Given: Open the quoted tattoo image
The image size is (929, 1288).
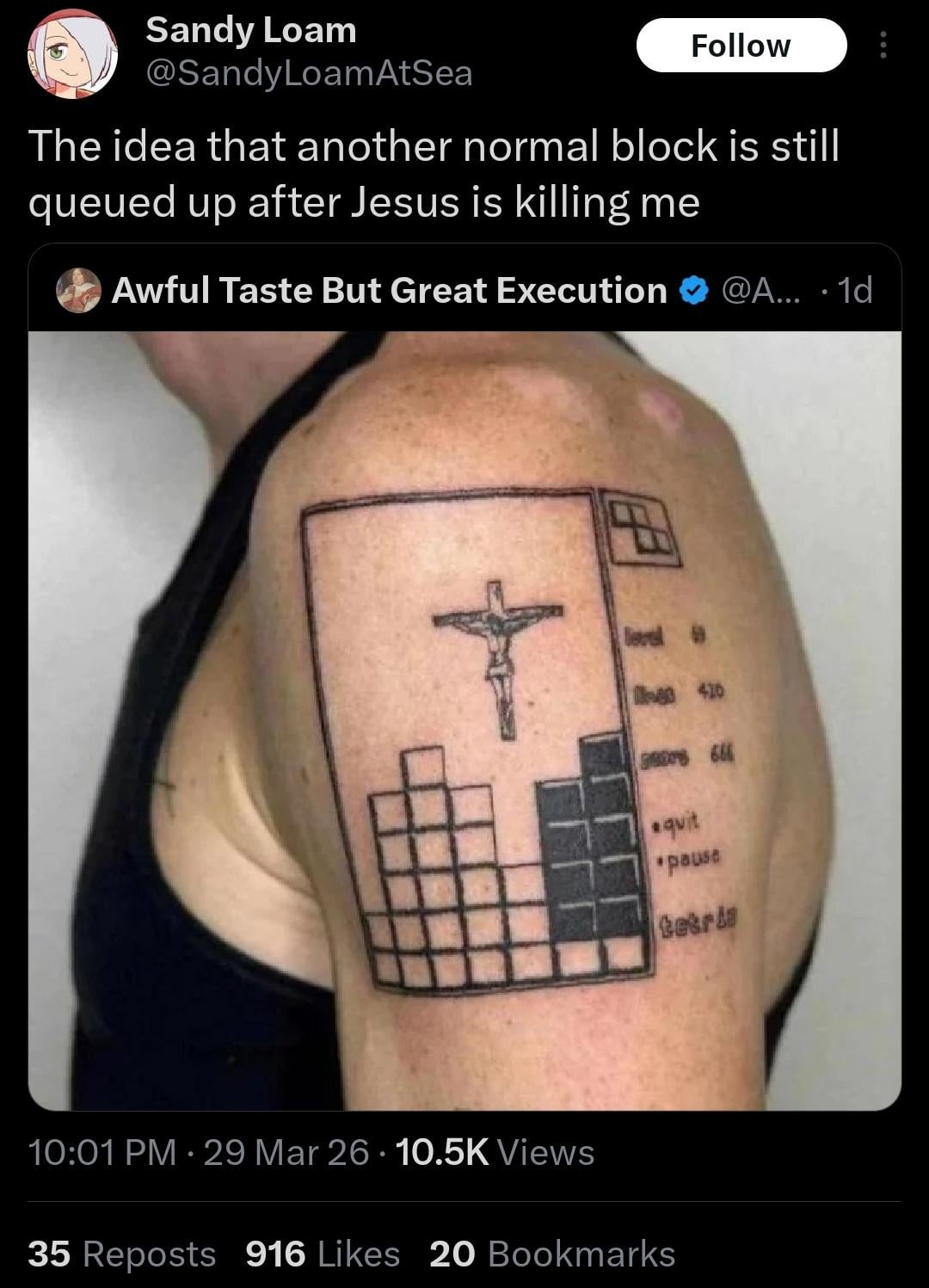Looking at the screenshot, I should 464,720.
